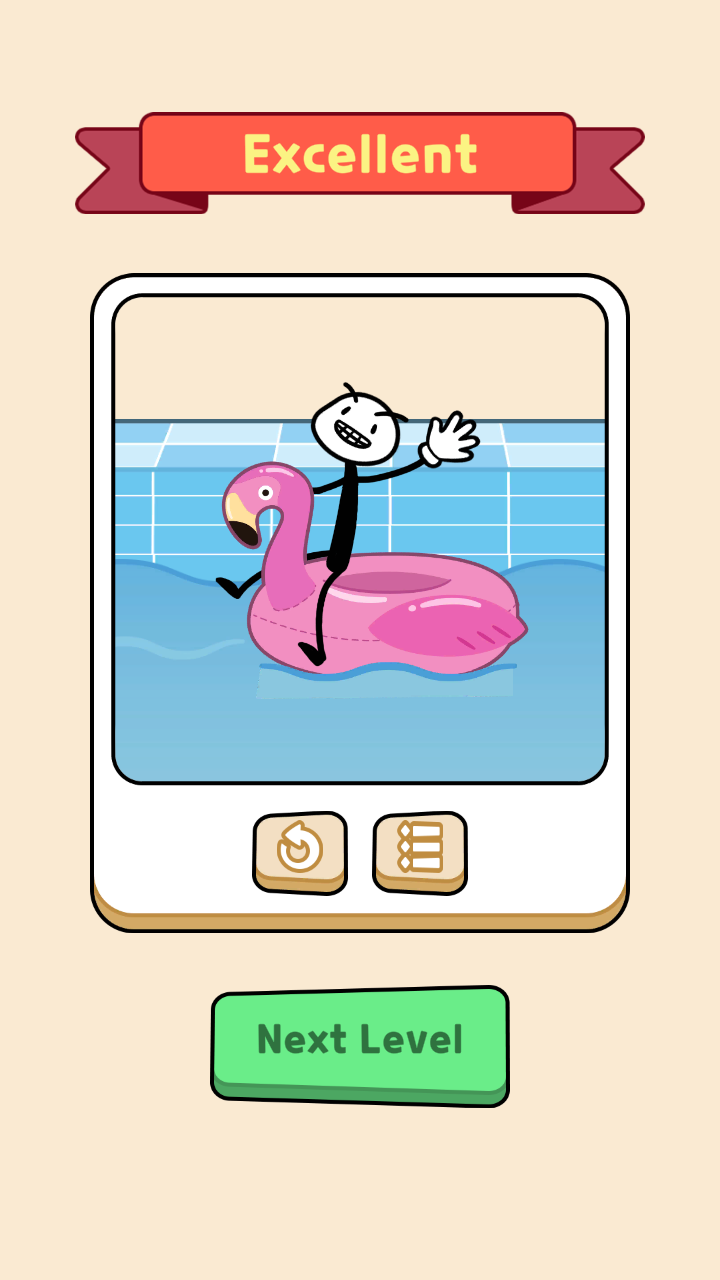The image size is (720, 1280).
Task: Open the level list icon
Action: coord(420,850)
